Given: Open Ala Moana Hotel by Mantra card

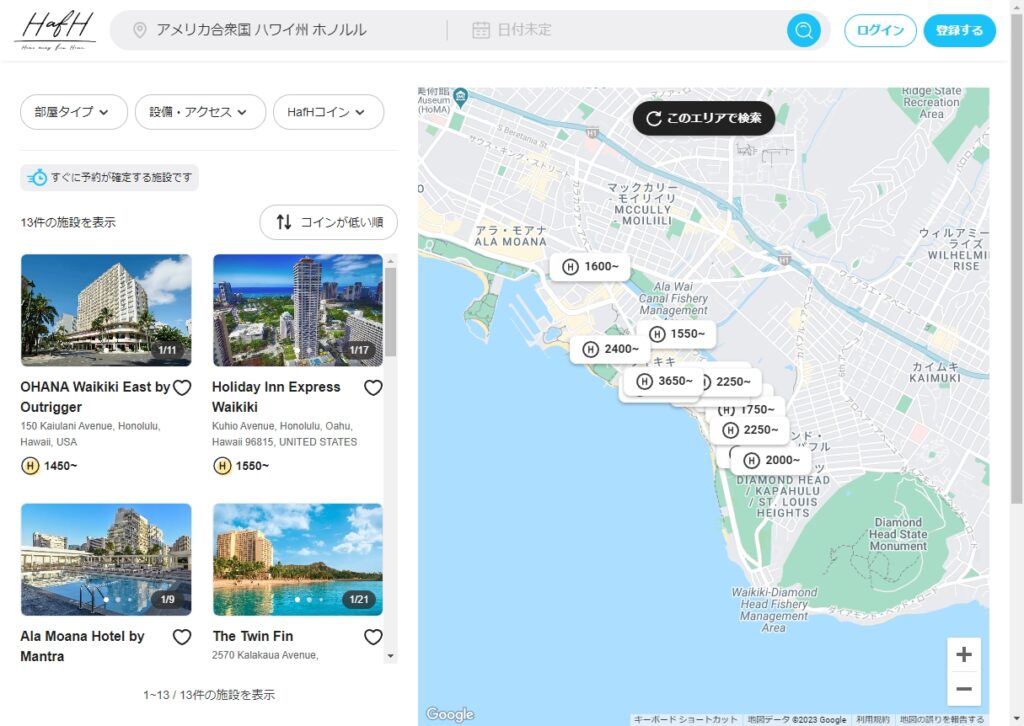Looking at the screenshot, I should 106,559.
